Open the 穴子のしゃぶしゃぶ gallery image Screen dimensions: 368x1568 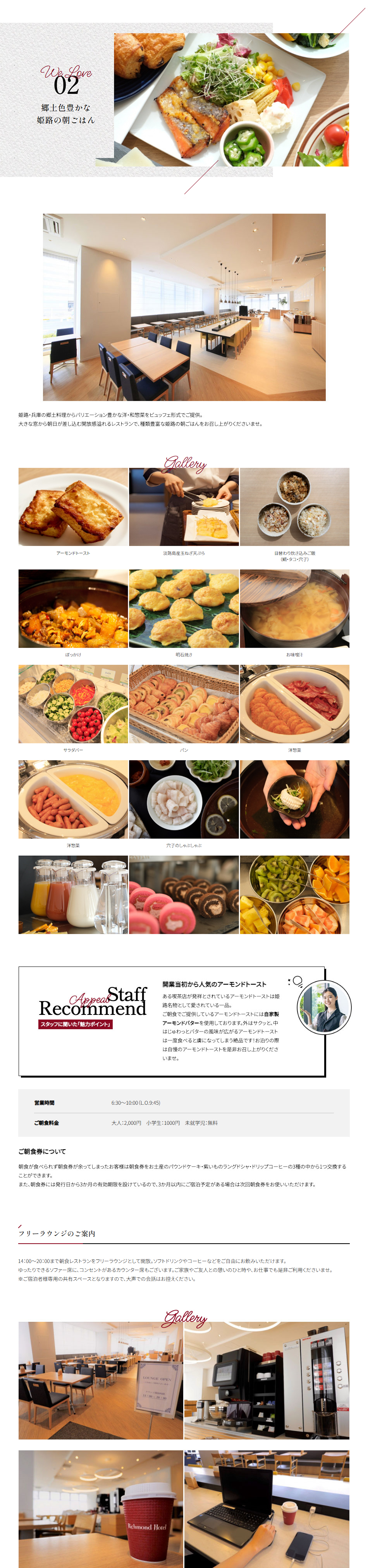point(183,799)
